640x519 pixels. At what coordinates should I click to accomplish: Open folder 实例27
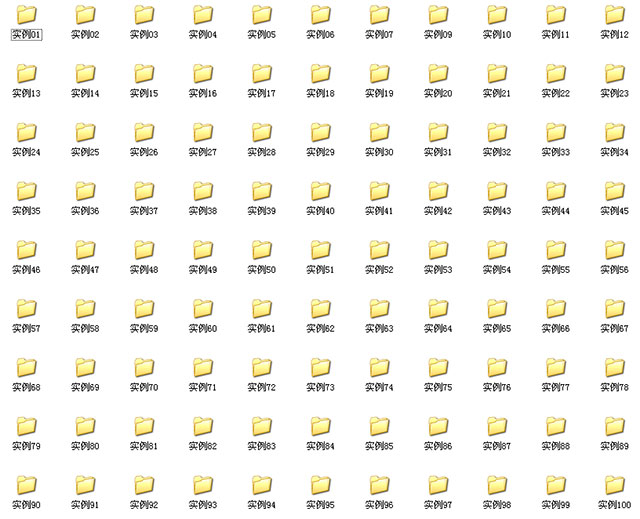(x=202, y=134)
